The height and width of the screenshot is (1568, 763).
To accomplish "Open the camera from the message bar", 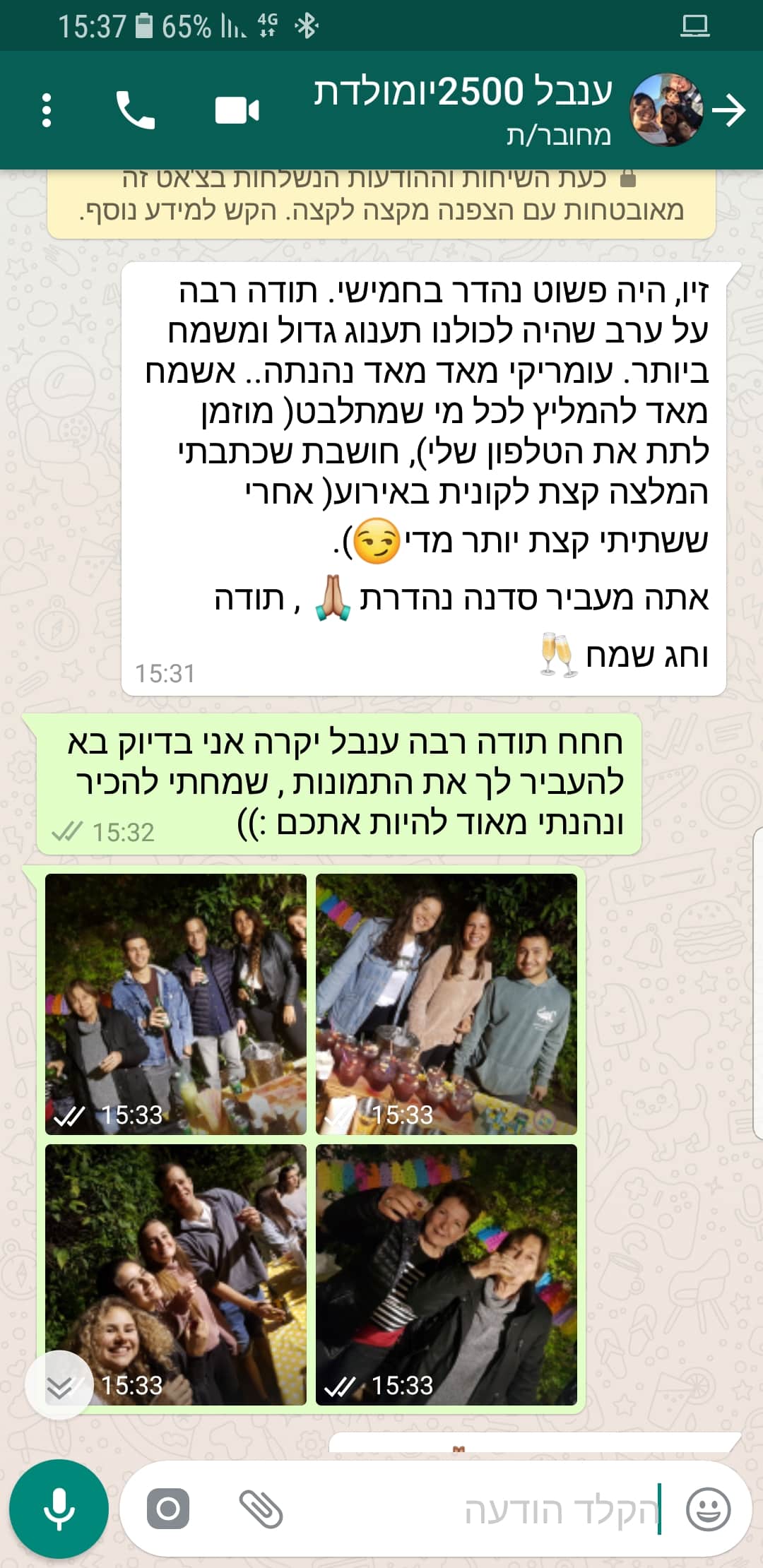I will (x=168, y=1509).
